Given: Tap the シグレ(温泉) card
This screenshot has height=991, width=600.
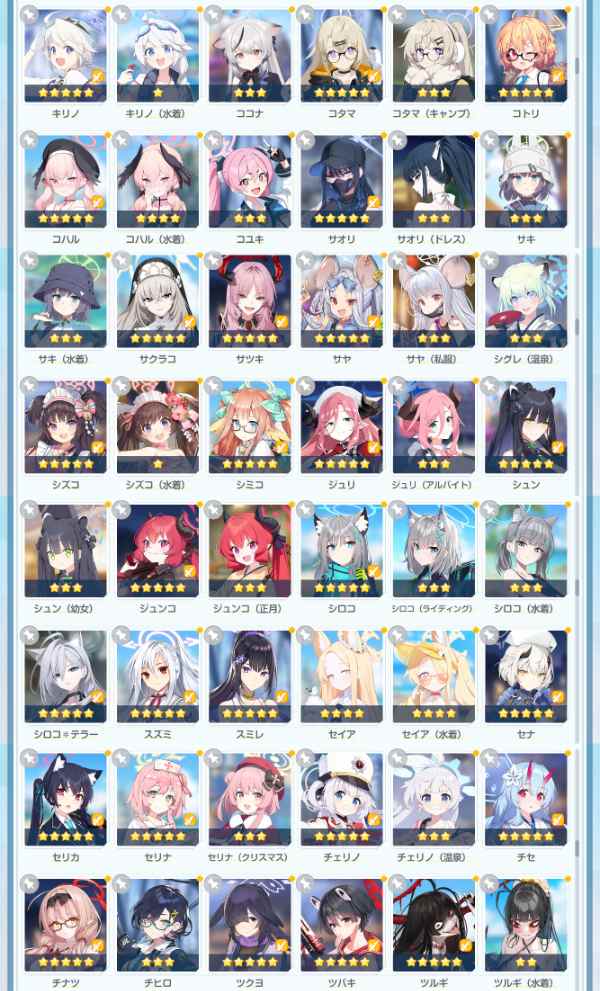Looking at the screenshot, I should (525, 304).
